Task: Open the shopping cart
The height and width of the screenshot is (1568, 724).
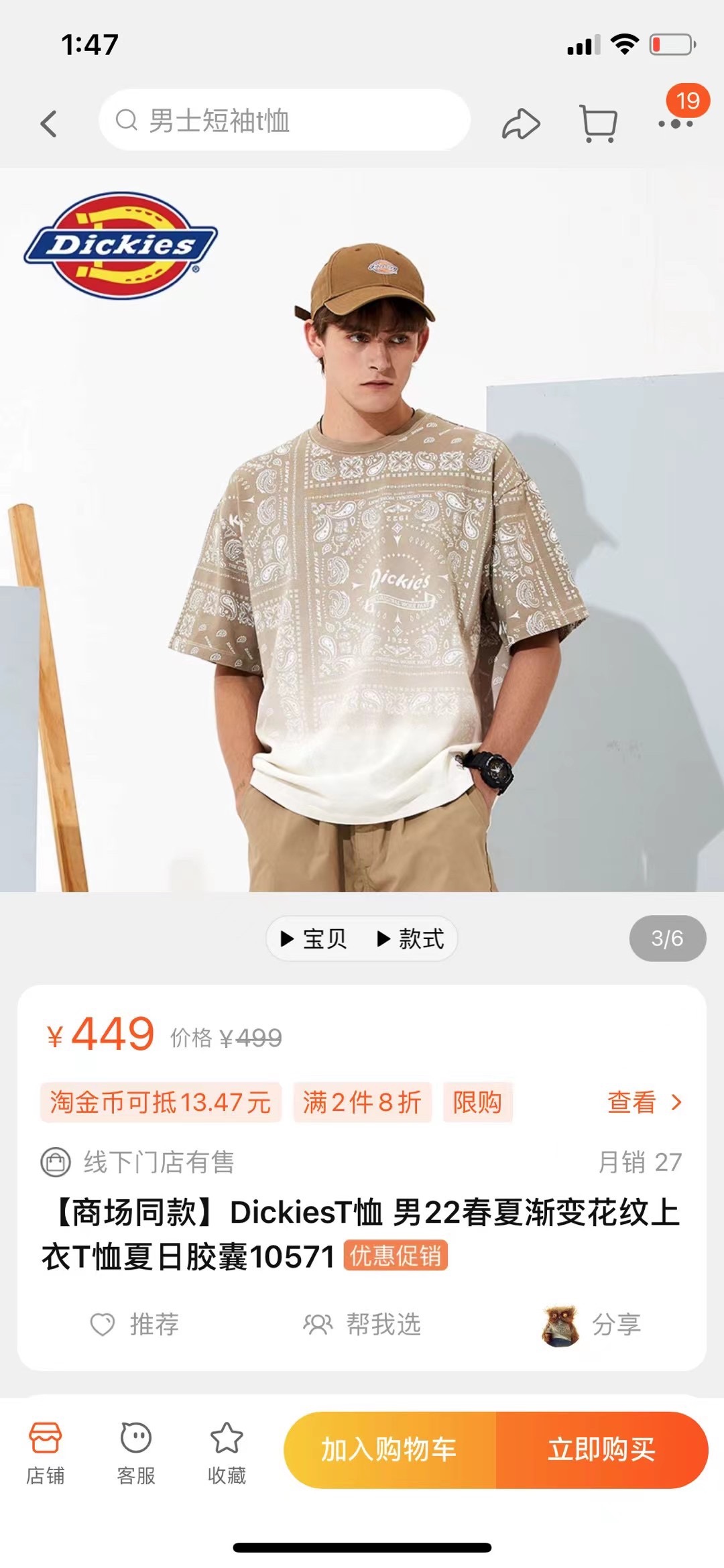Action: click(x=597, y=123)
